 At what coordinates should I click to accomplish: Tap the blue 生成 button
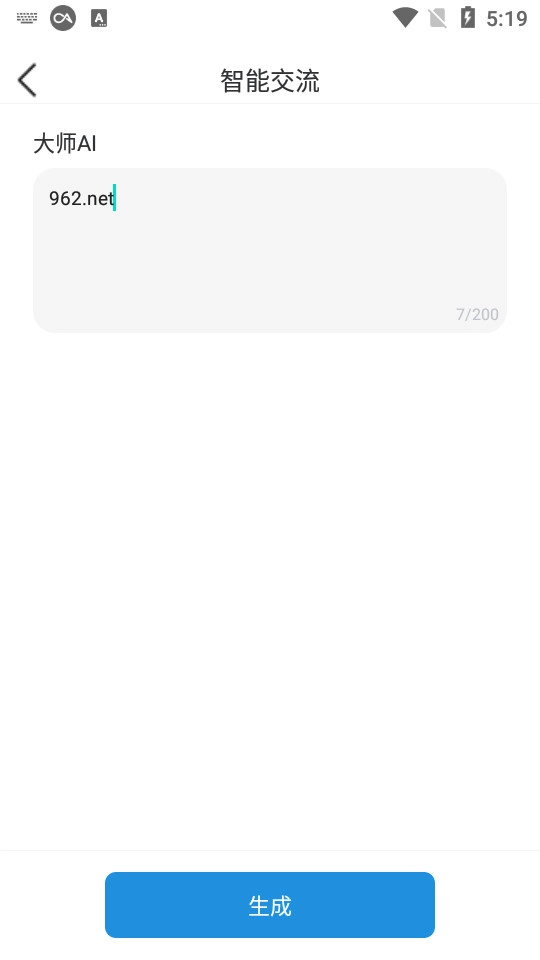[270, 905]
